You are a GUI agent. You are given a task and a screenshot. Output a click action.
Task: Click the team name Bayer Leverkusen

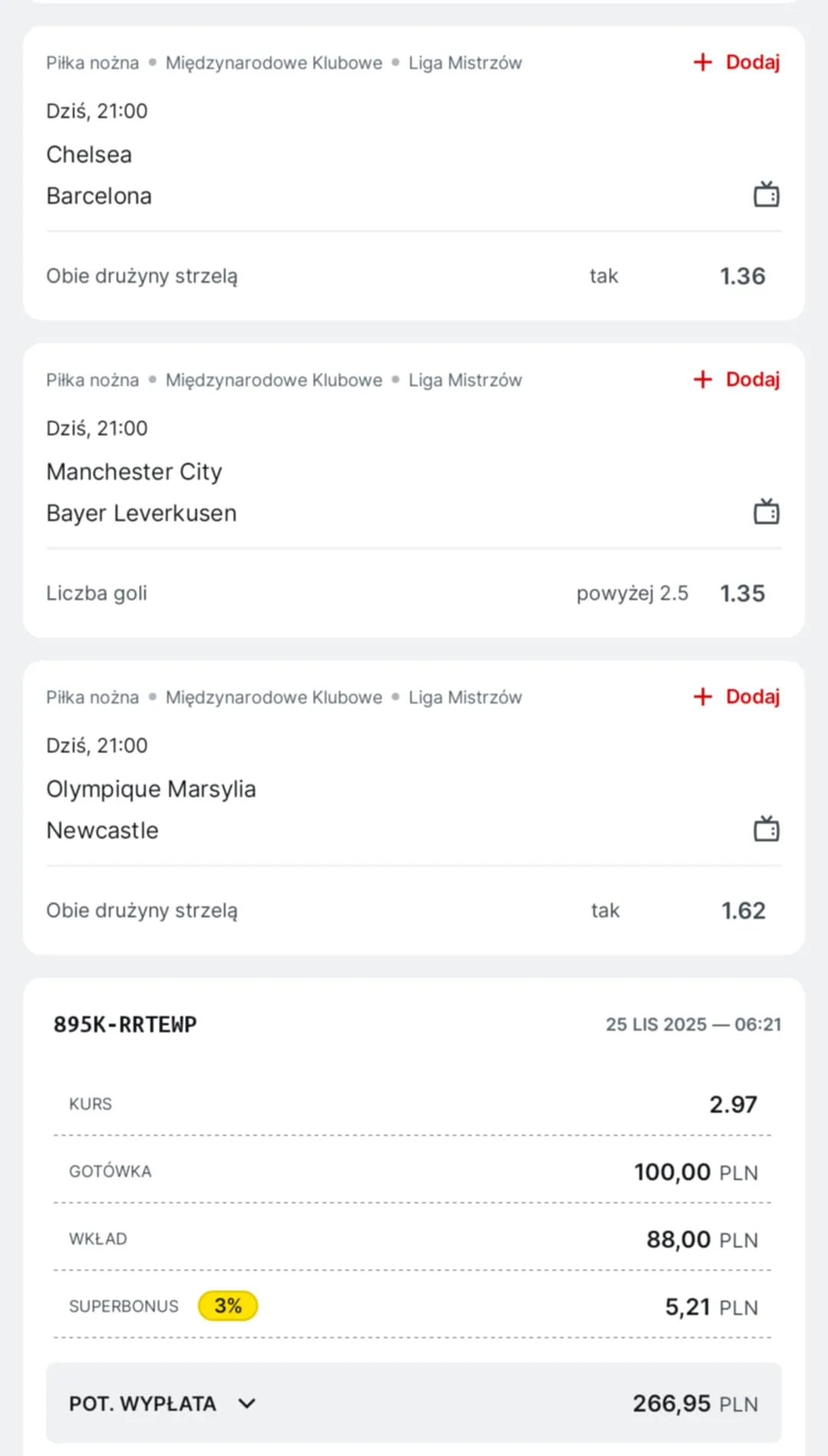[142, 513]
